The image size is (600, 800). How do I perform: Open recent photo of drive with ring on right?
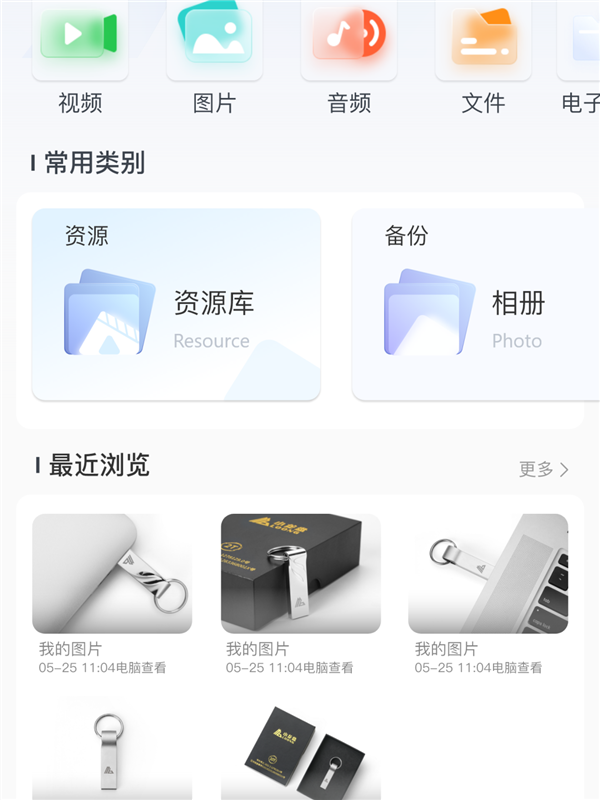112,573
